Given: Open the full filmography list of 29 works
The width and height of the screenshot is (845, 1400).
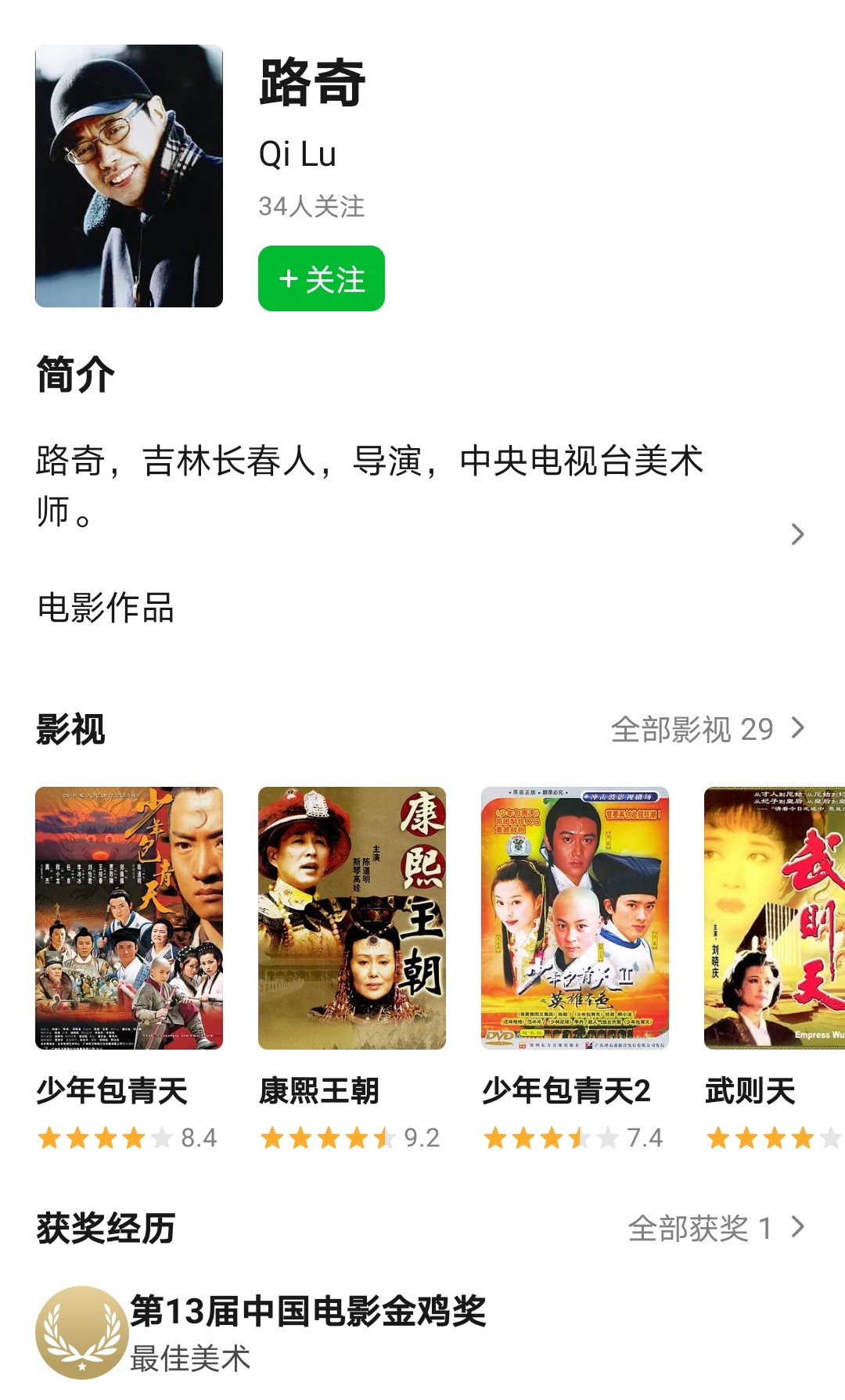Looking at the screenshot, I should click(696, 727).
